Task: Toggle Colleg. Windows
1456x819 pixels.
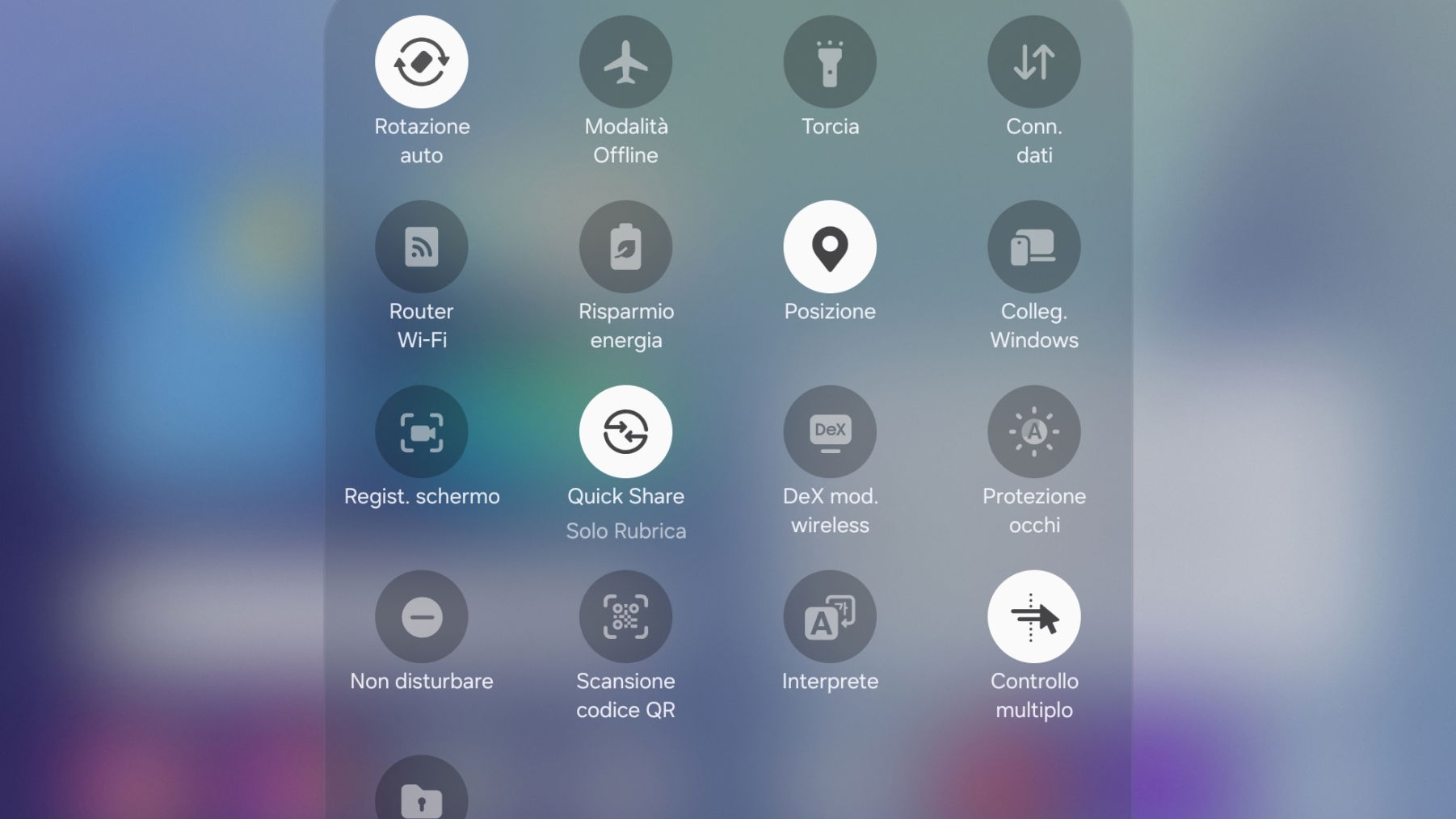Action: [1034, 247]
